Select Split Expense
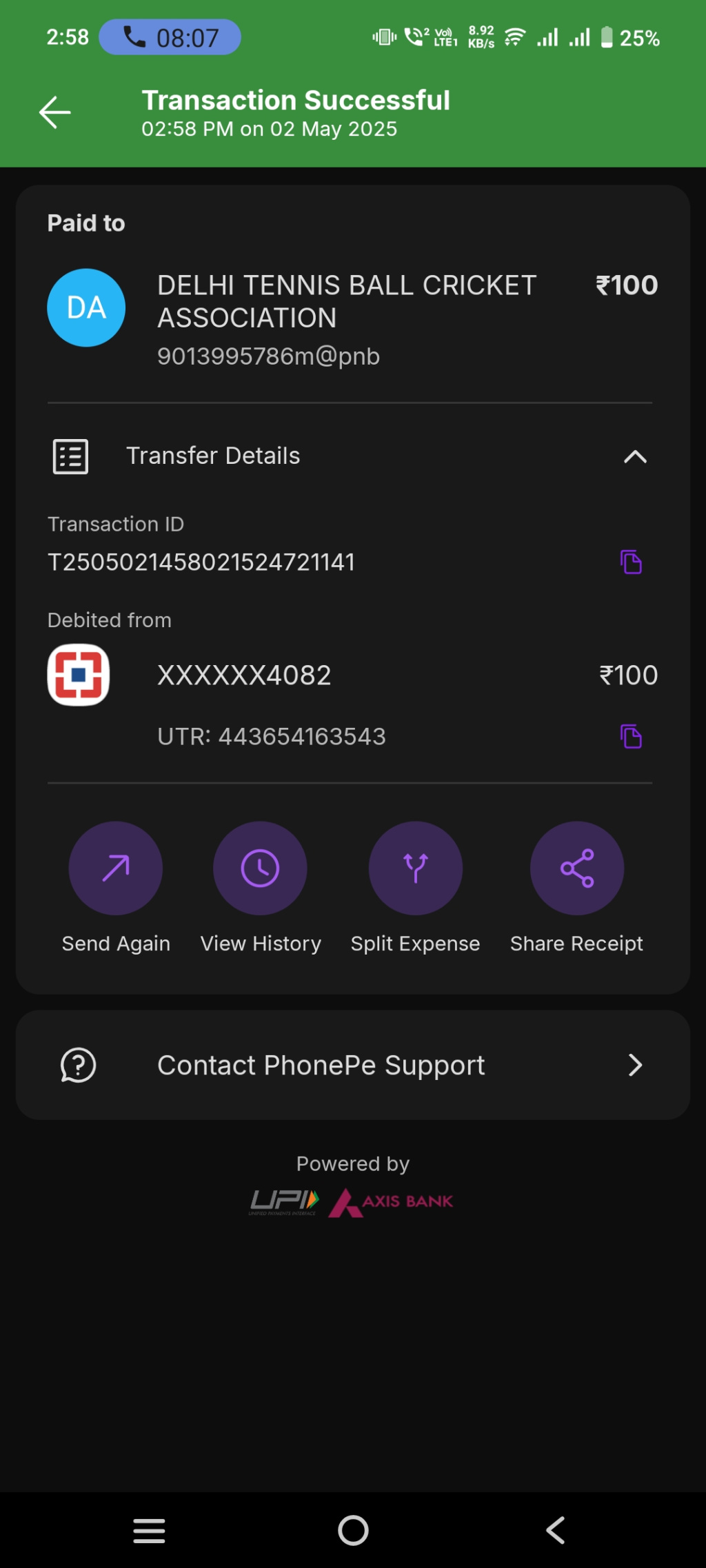The height and width of the screenshot is (1568, 706). [415, 868]
